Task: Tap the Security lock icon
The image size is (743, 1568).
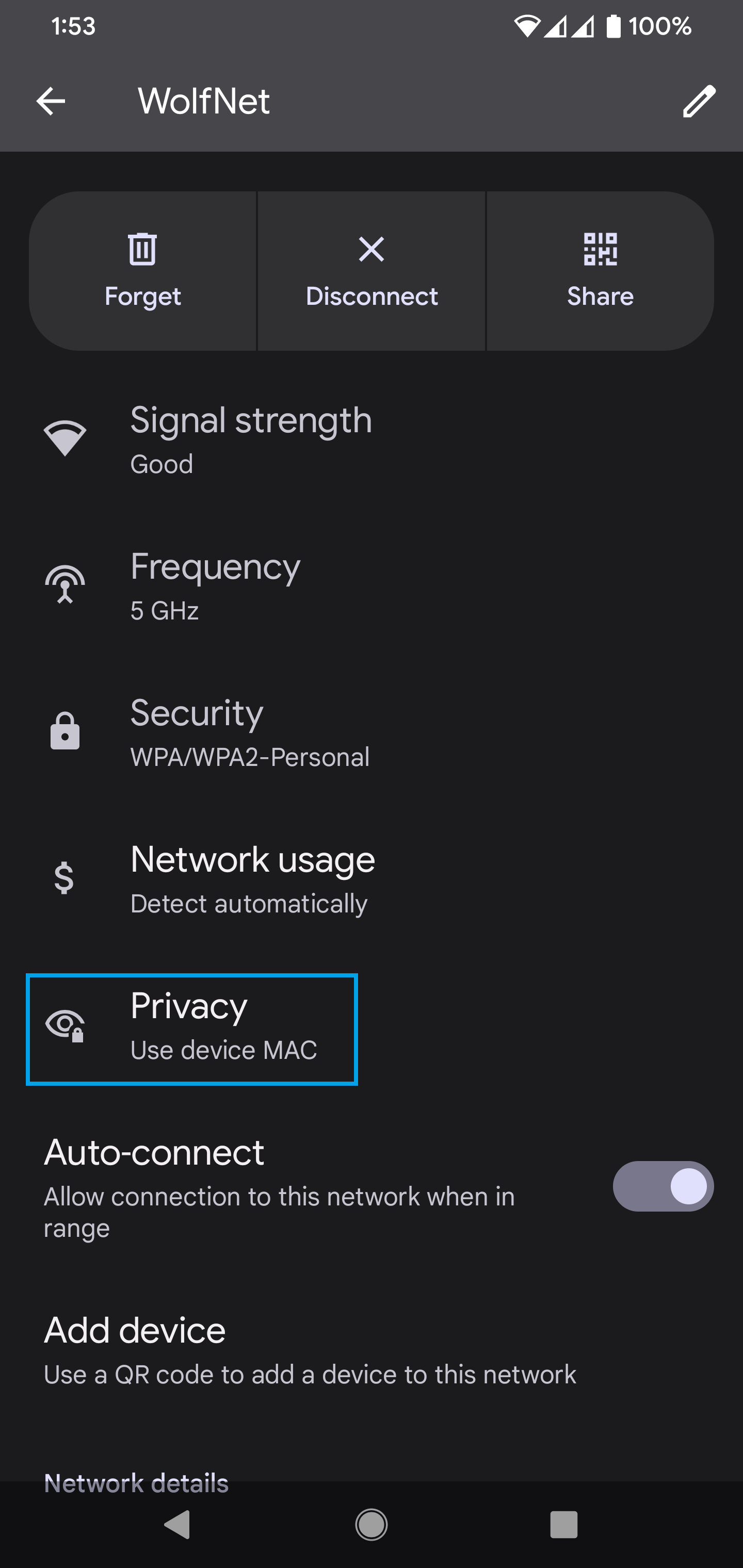Action: (x=65, y=732)
